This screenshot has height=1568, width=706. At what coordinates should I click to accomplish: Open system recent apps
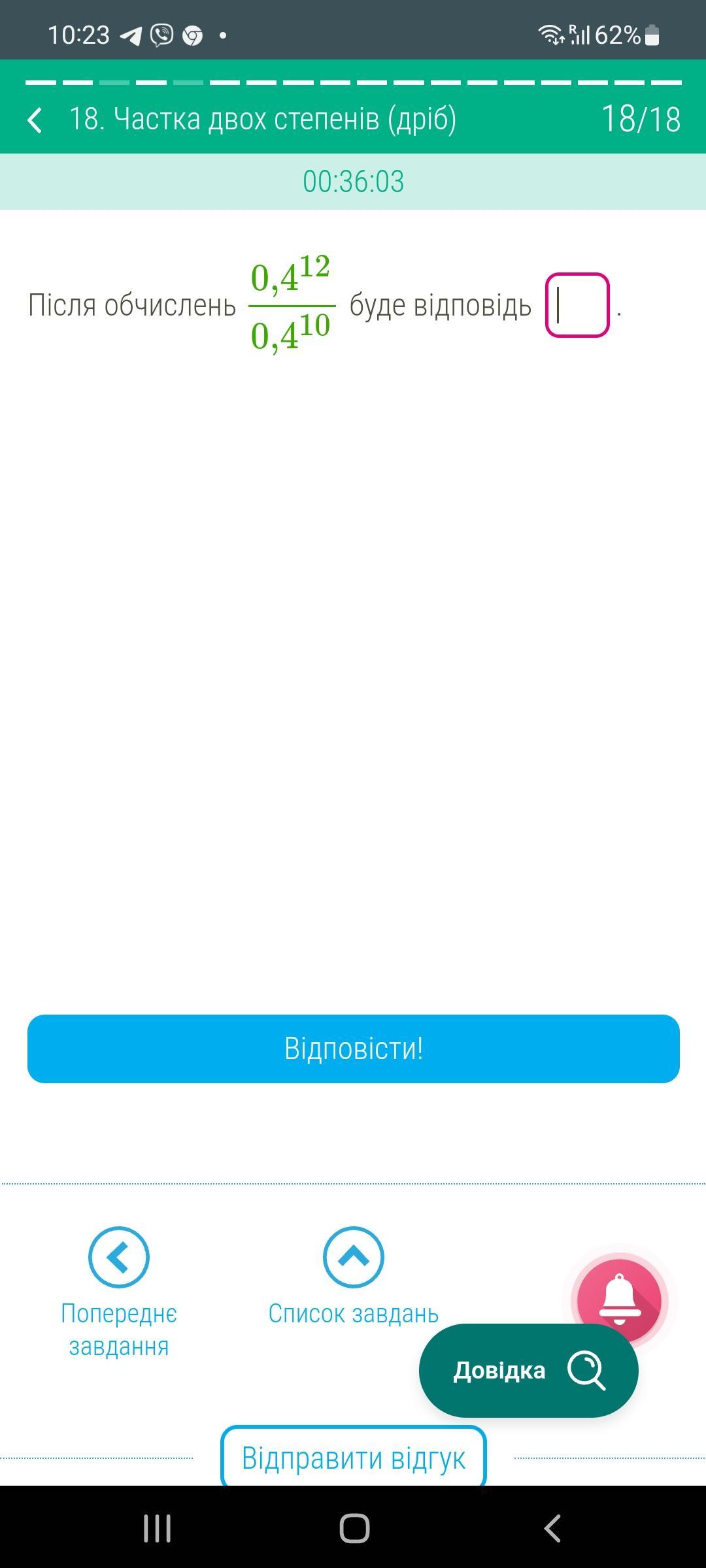[157, 1528]
